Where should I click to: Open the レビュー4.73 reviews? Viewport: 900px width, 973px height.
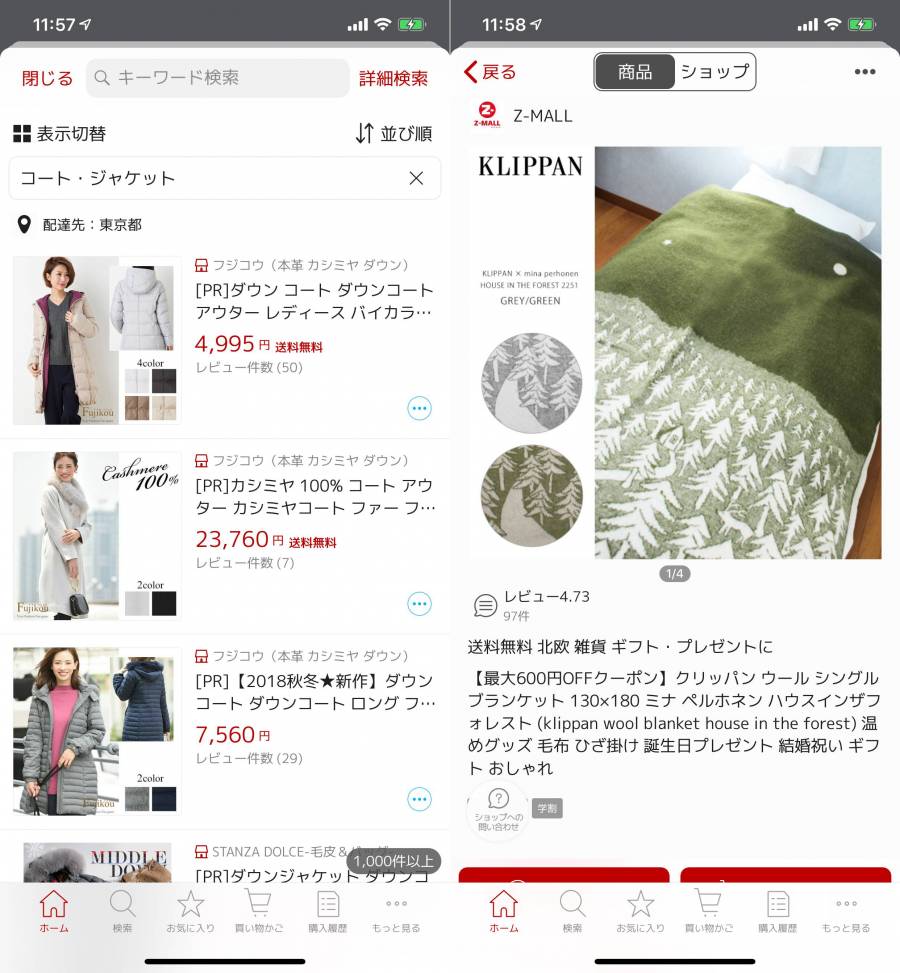point(532,604)
